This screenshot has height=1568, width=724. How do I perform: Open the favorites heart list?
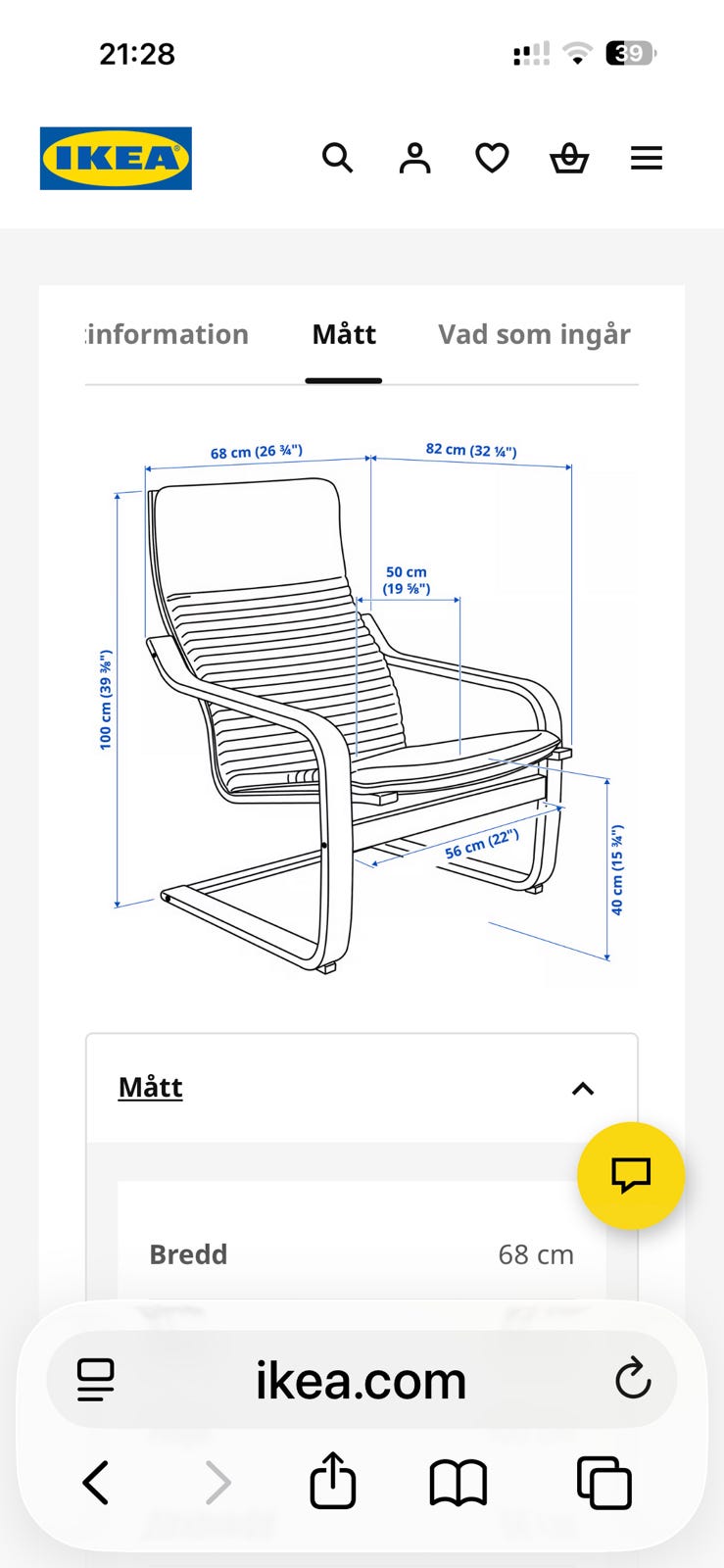tap(492, 158)
